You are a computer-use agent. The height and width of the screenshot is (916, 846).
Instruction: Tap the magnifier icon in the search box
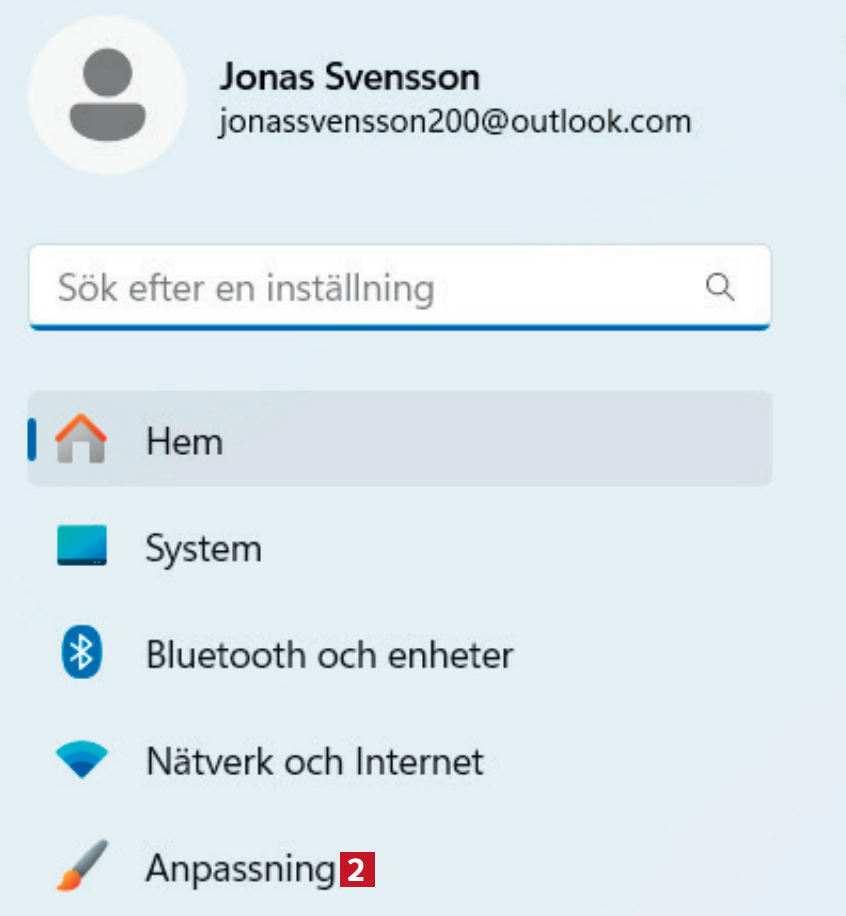(x=720, y=288)
